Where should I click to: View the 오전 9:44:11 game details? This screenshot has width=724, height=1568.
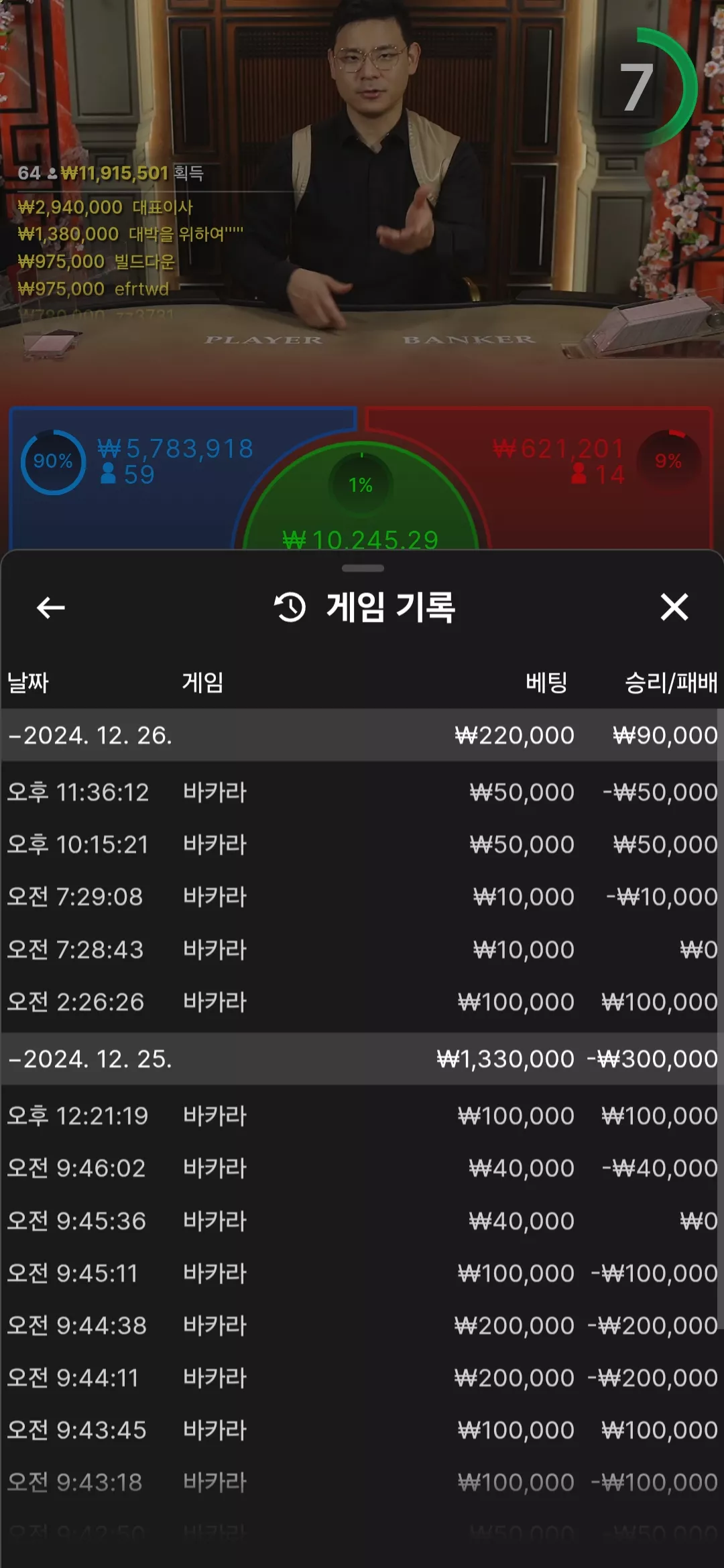[x=361, y=1378]
